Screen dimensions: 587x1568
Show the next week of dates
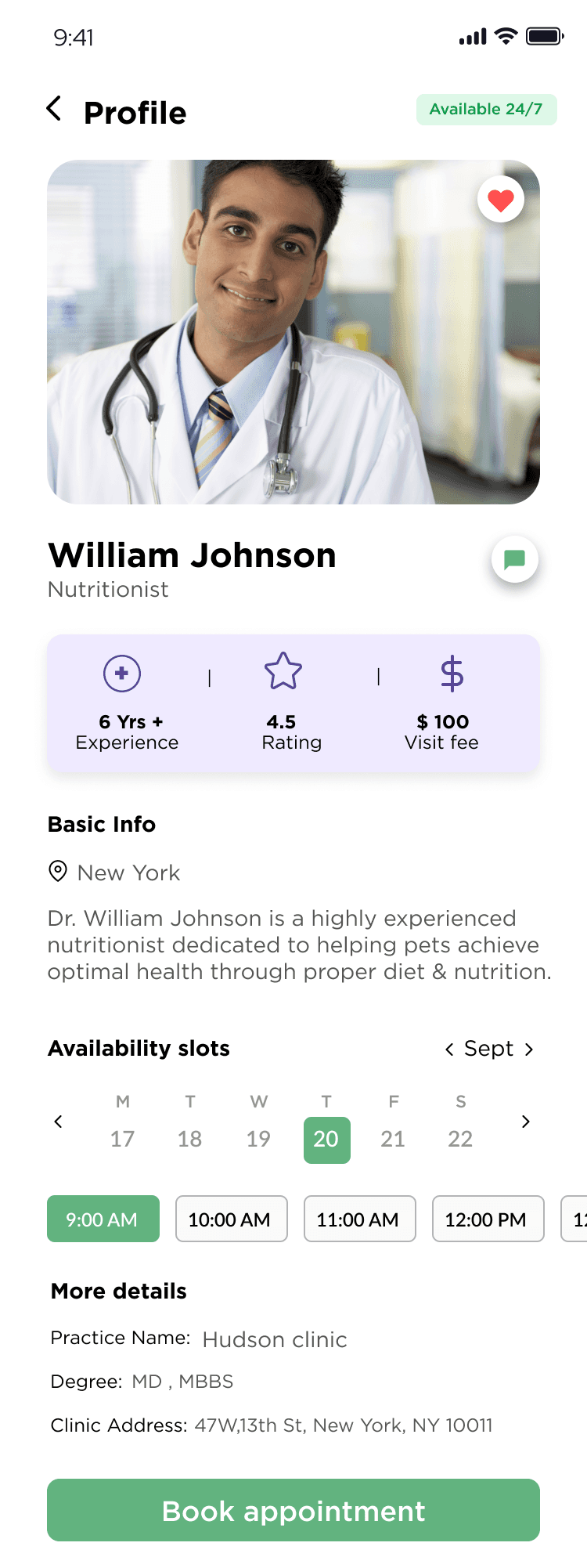(526, 1122)
